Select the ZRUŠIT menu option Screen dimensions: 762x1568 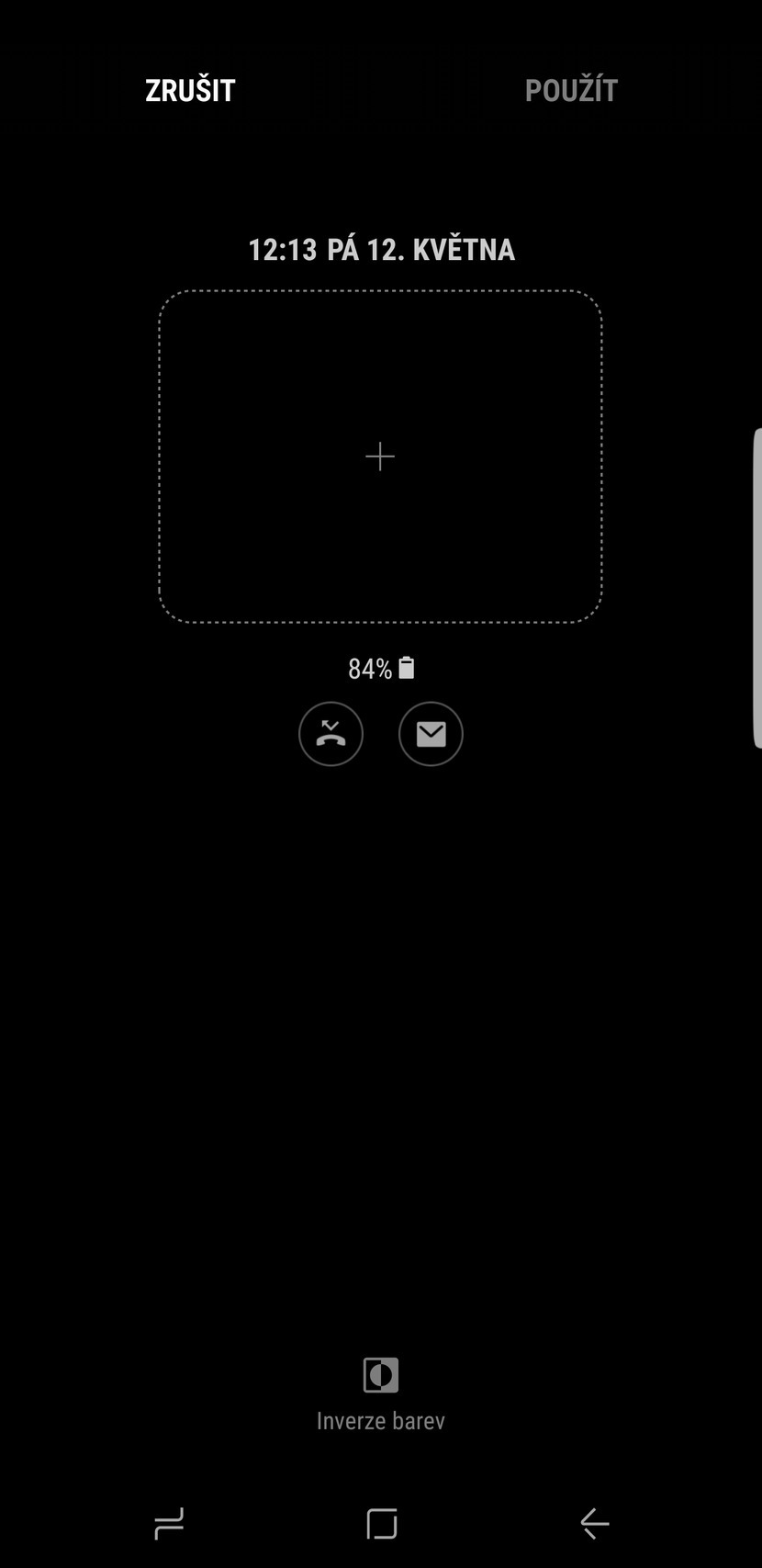(189, 89)
